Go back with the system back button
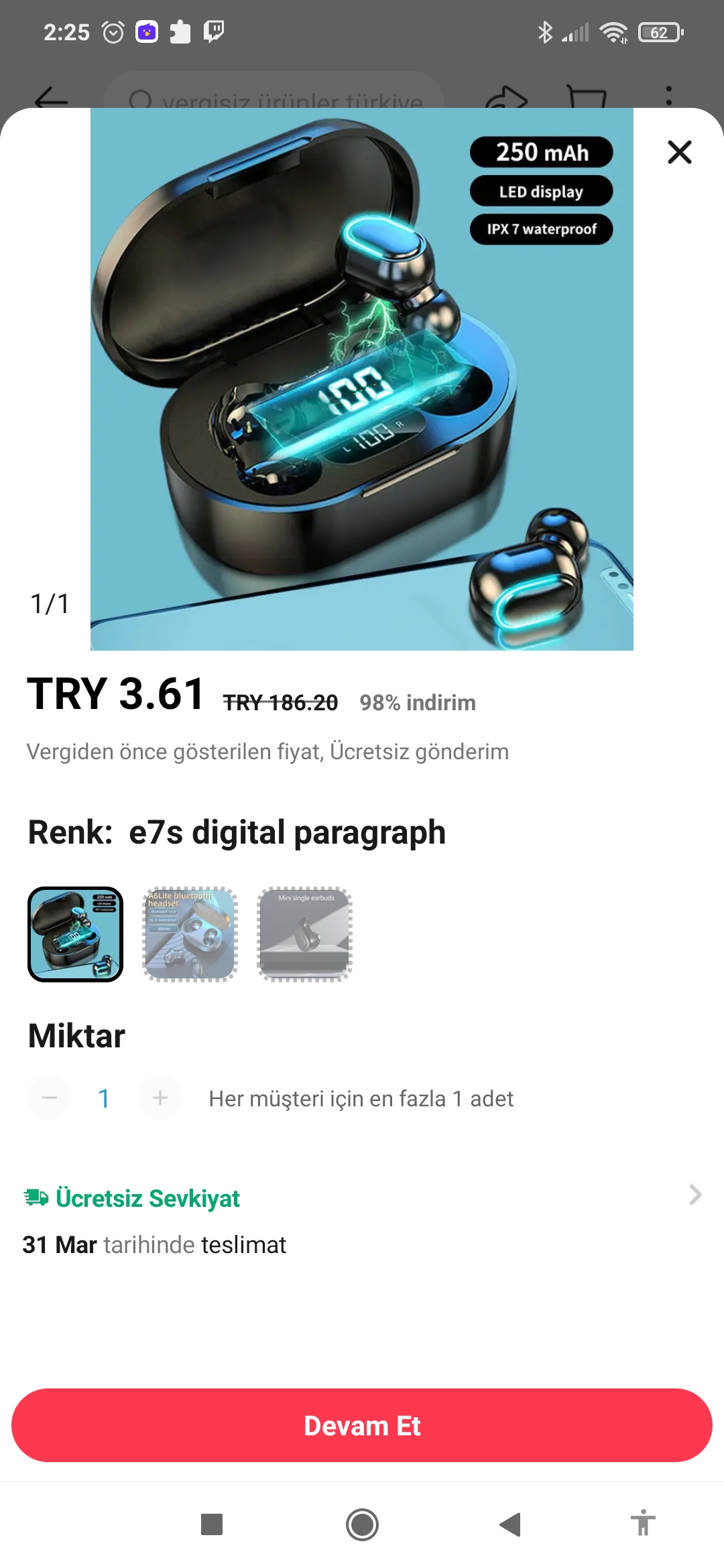724x1568 pixels. 510,1524
